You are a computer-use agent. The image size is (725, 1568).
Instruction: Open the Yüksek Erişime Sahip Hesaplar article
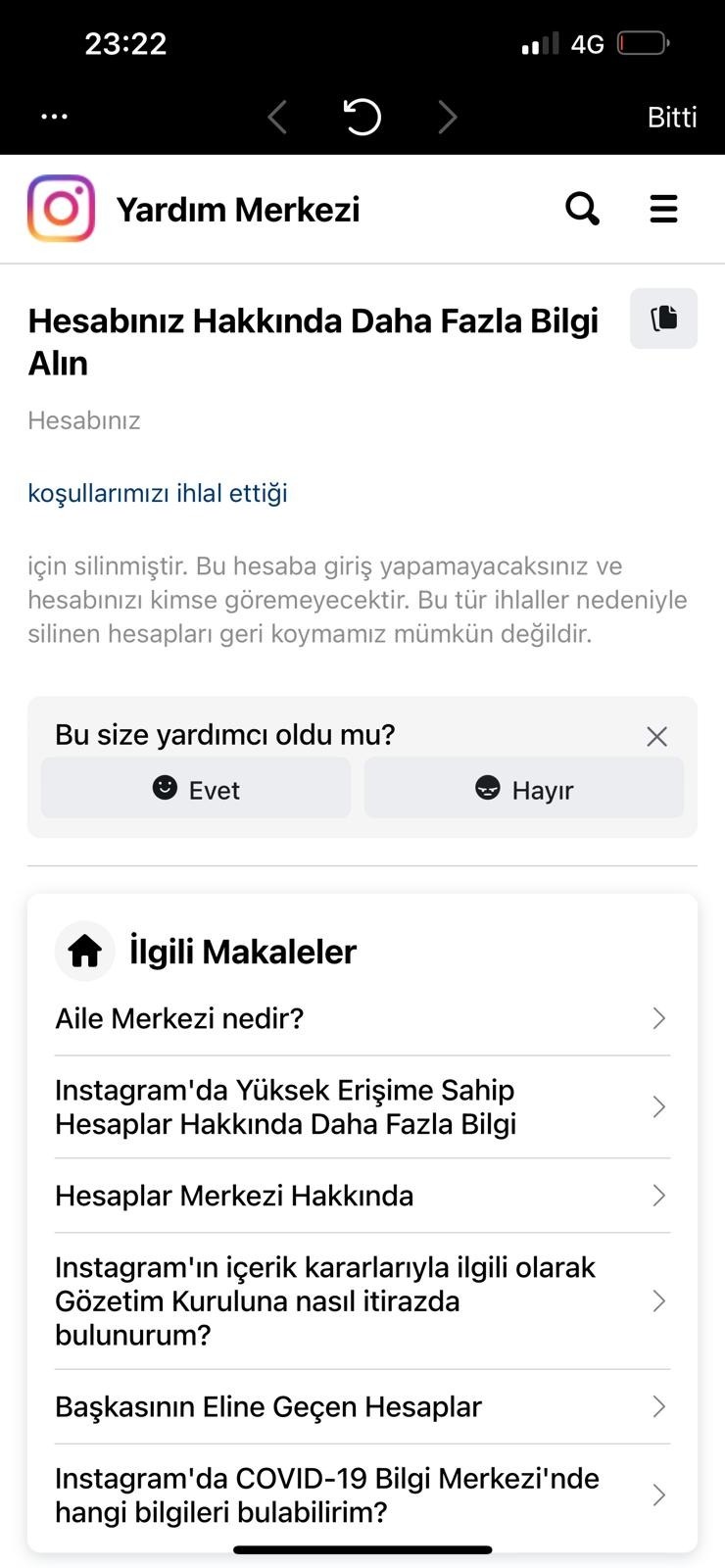pos(362,1107)
